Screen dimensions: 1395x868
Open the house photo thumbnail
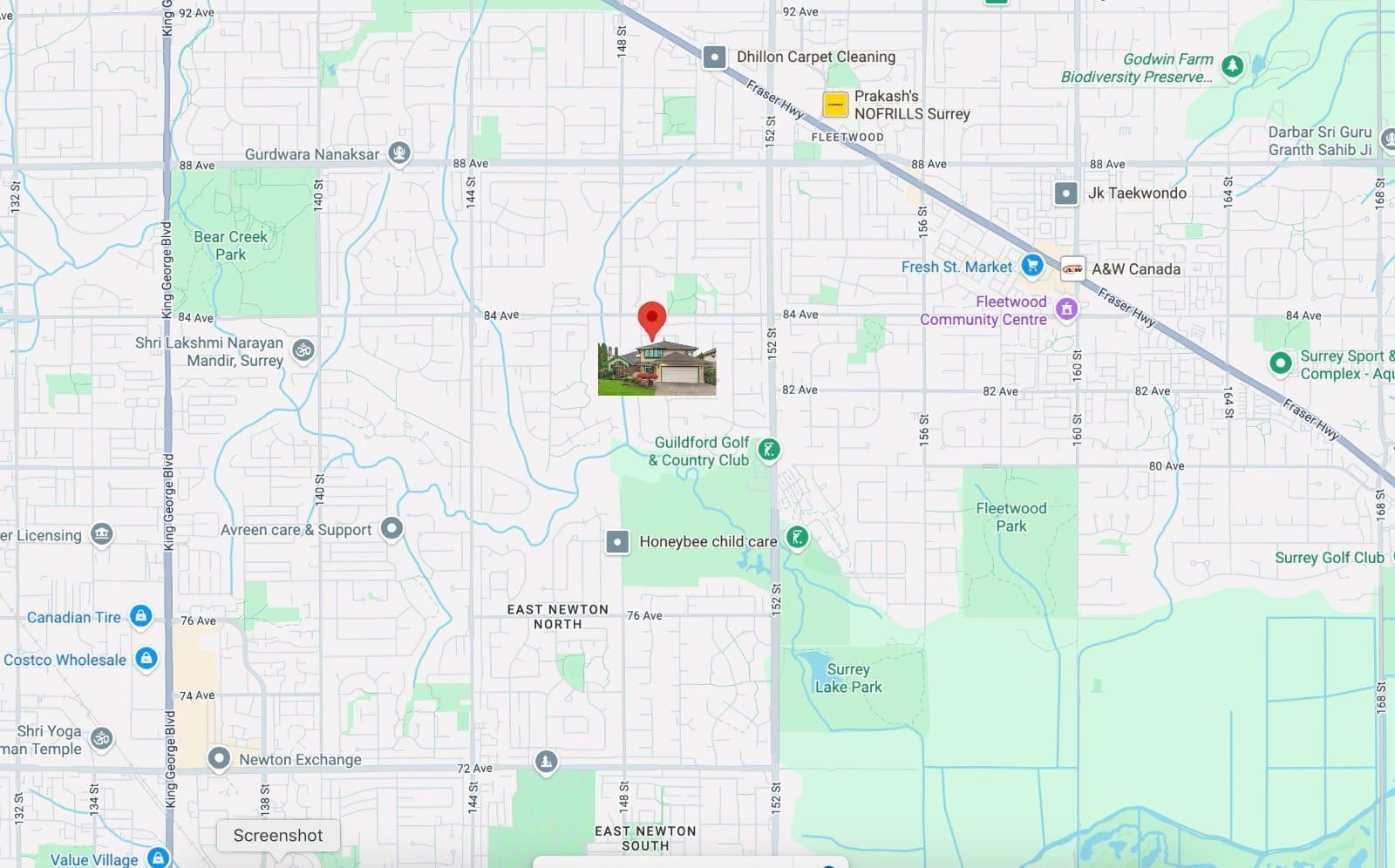tap(657, 369)
